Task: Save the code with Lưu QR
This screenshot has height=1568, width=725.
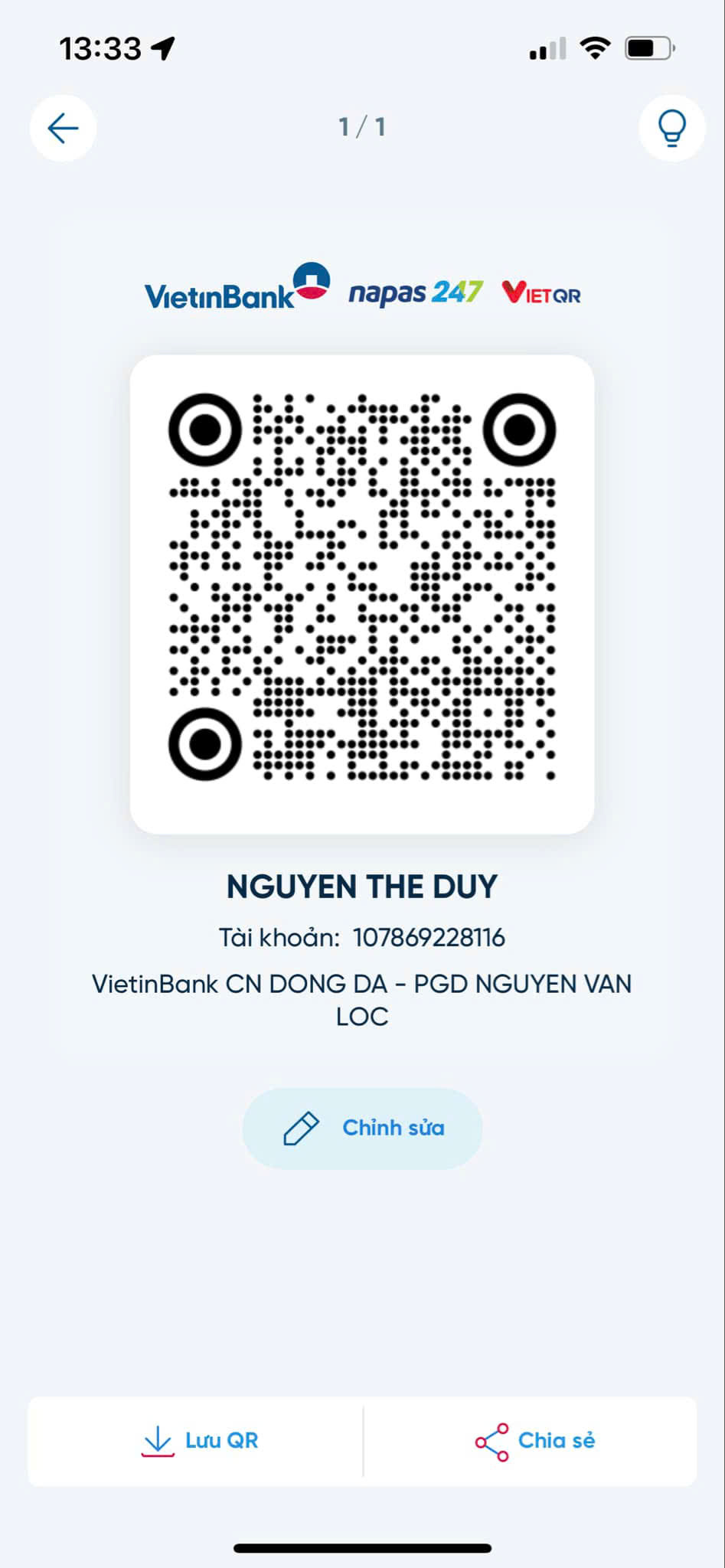Action: [195, 1441]
